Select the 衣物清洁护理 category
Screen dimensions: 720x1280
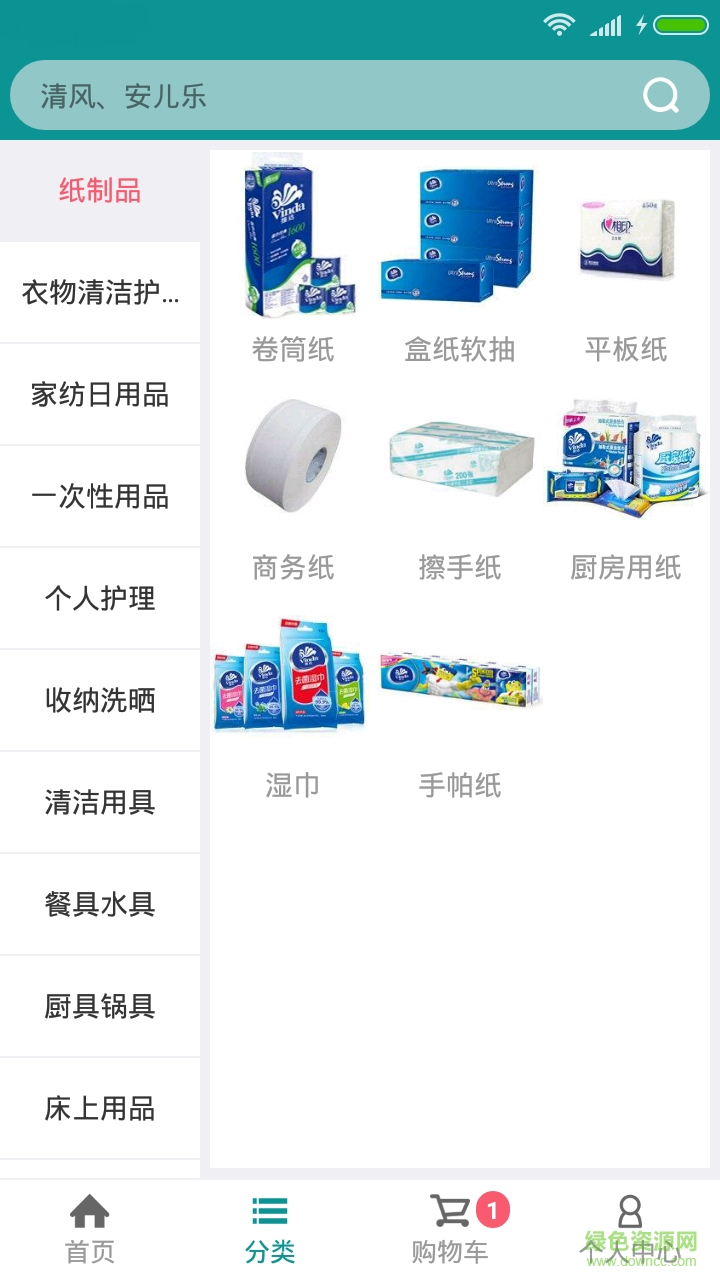click(x=100, y=293)
